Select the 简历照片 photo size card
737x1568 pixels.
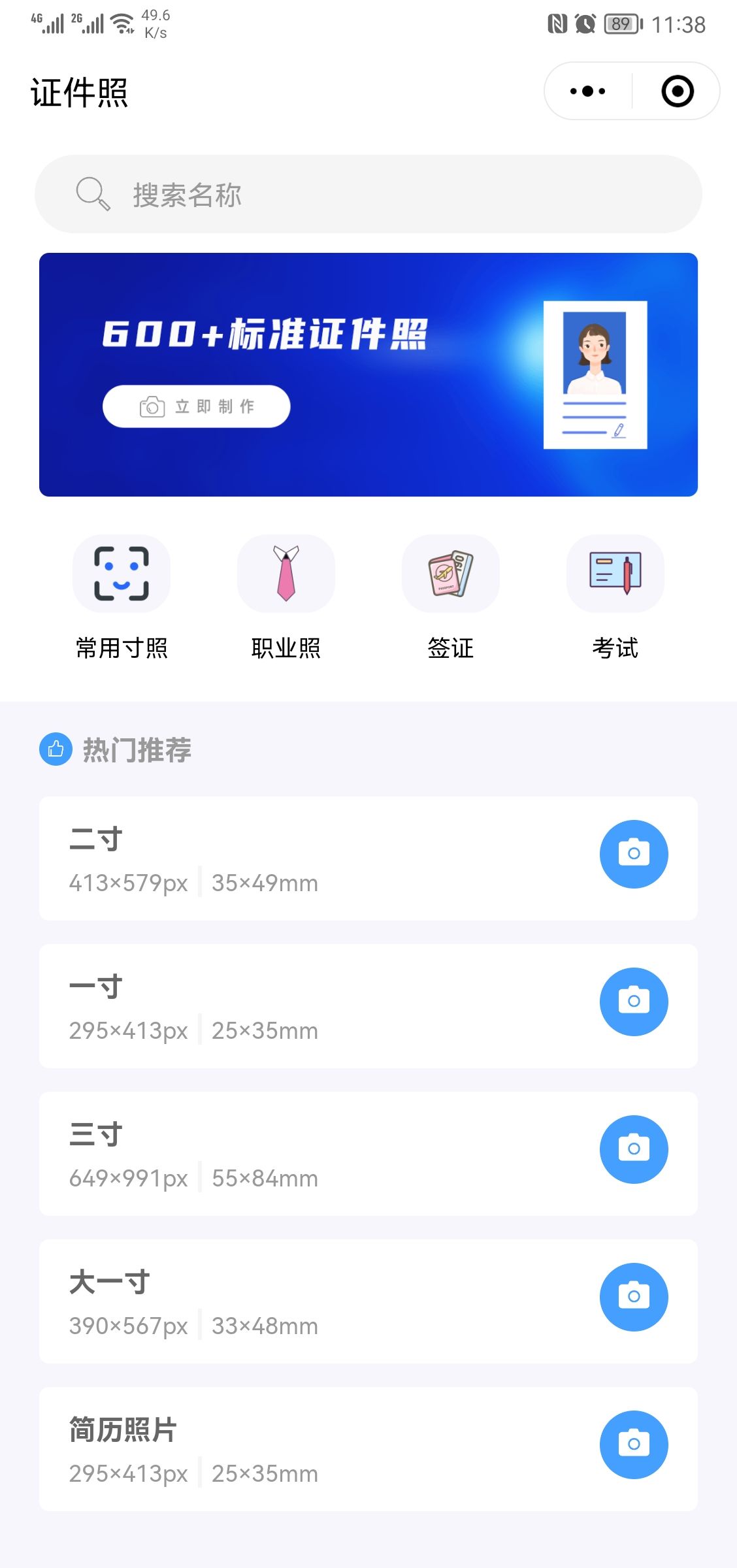click(368, 1448)
